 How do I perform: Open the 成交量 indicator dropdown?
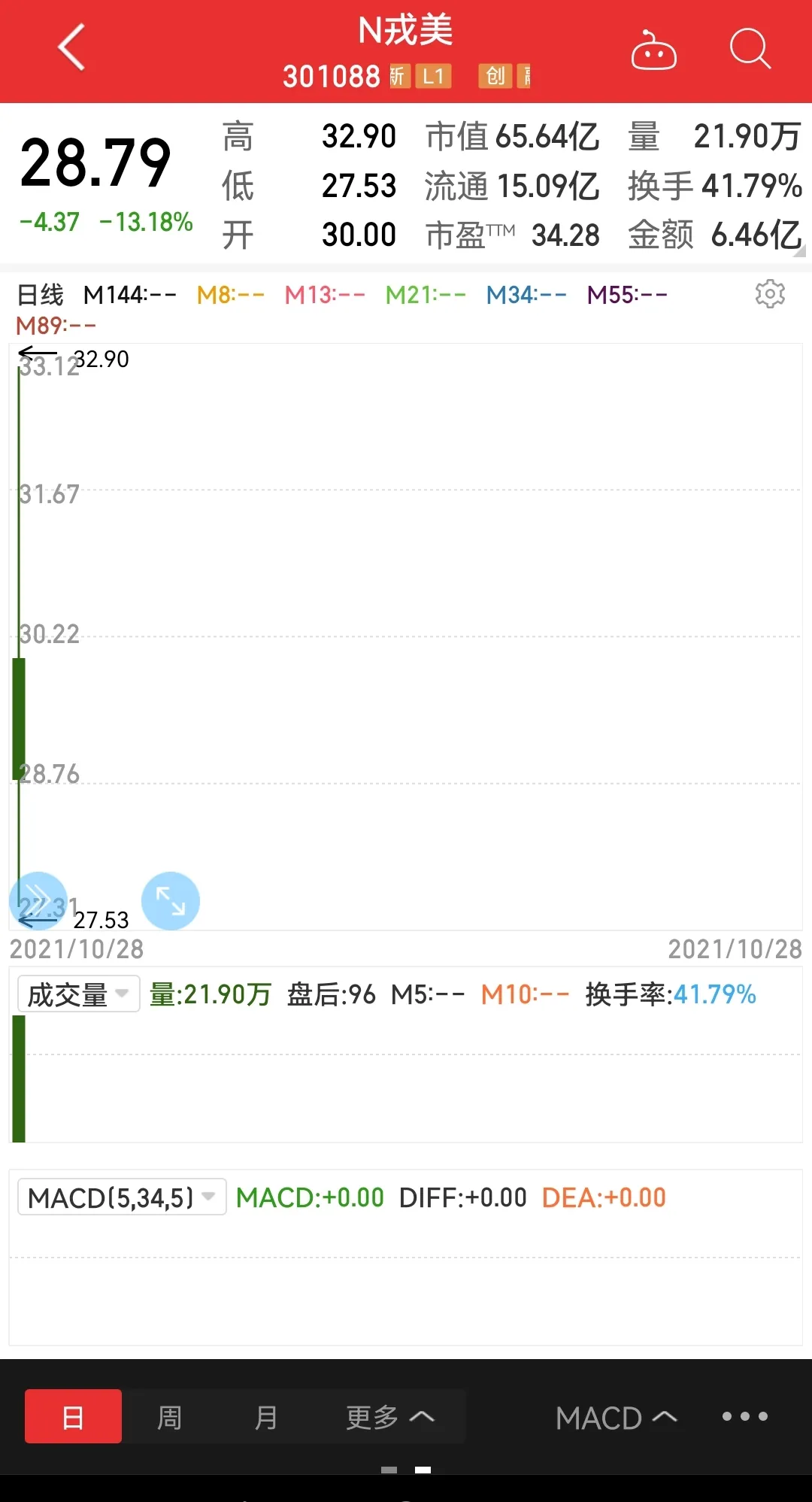78,994
